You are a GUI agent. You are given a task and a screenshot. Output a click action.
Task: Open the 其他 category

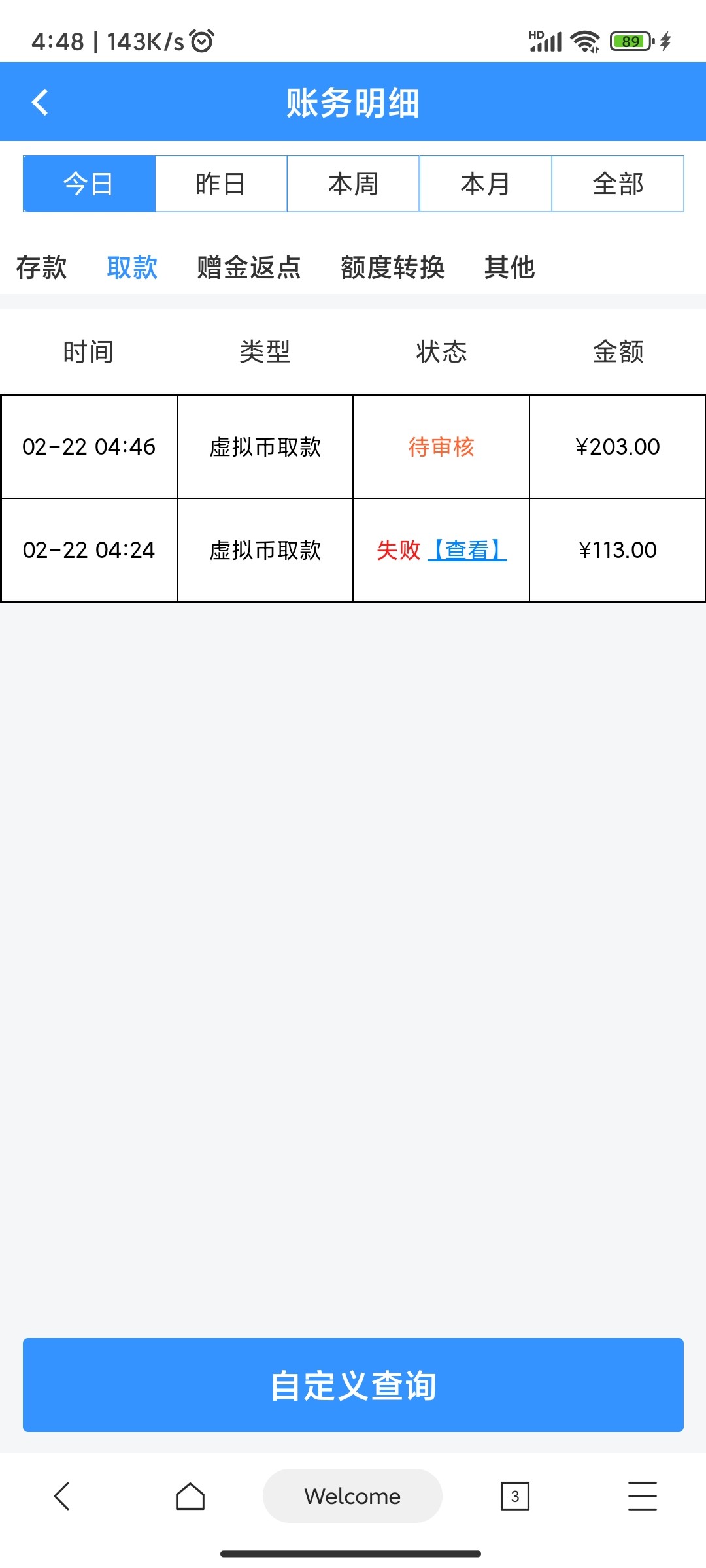(x=510, y=268)
